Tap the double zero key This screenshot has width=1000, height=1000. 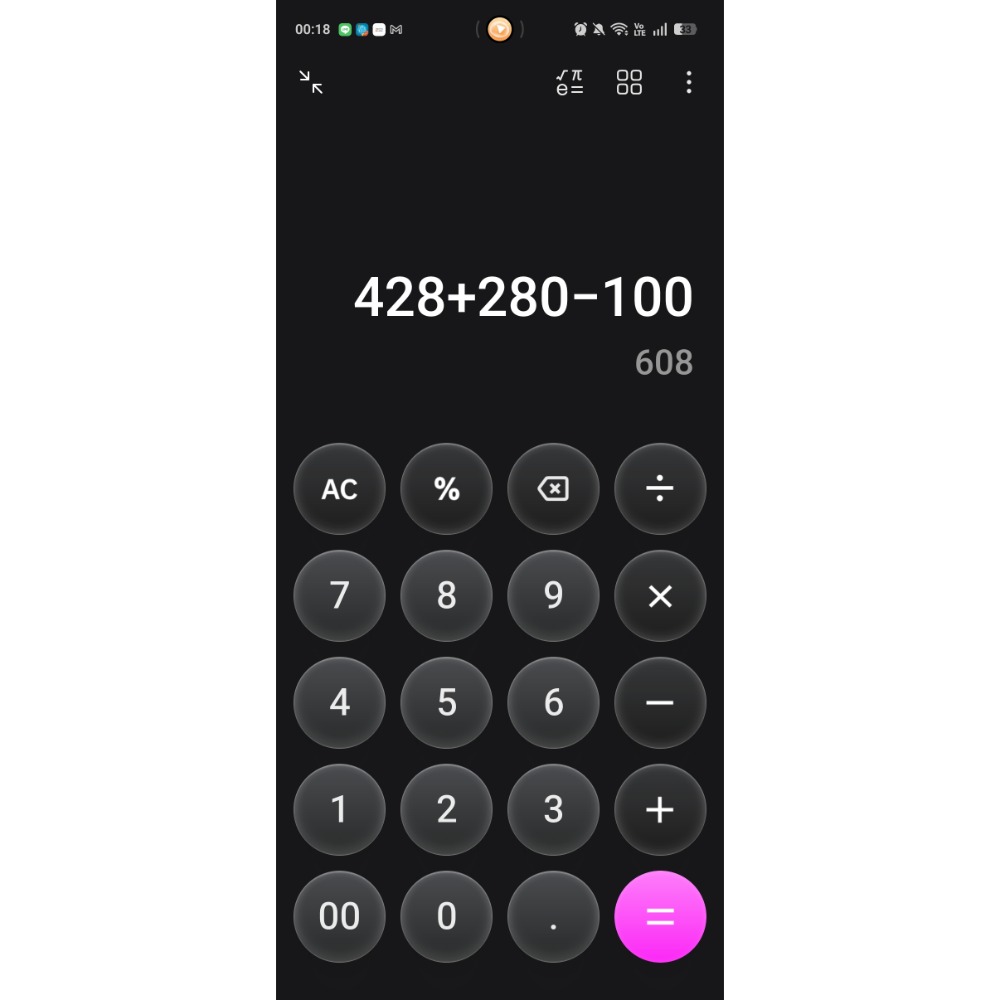tap(339, 916)
